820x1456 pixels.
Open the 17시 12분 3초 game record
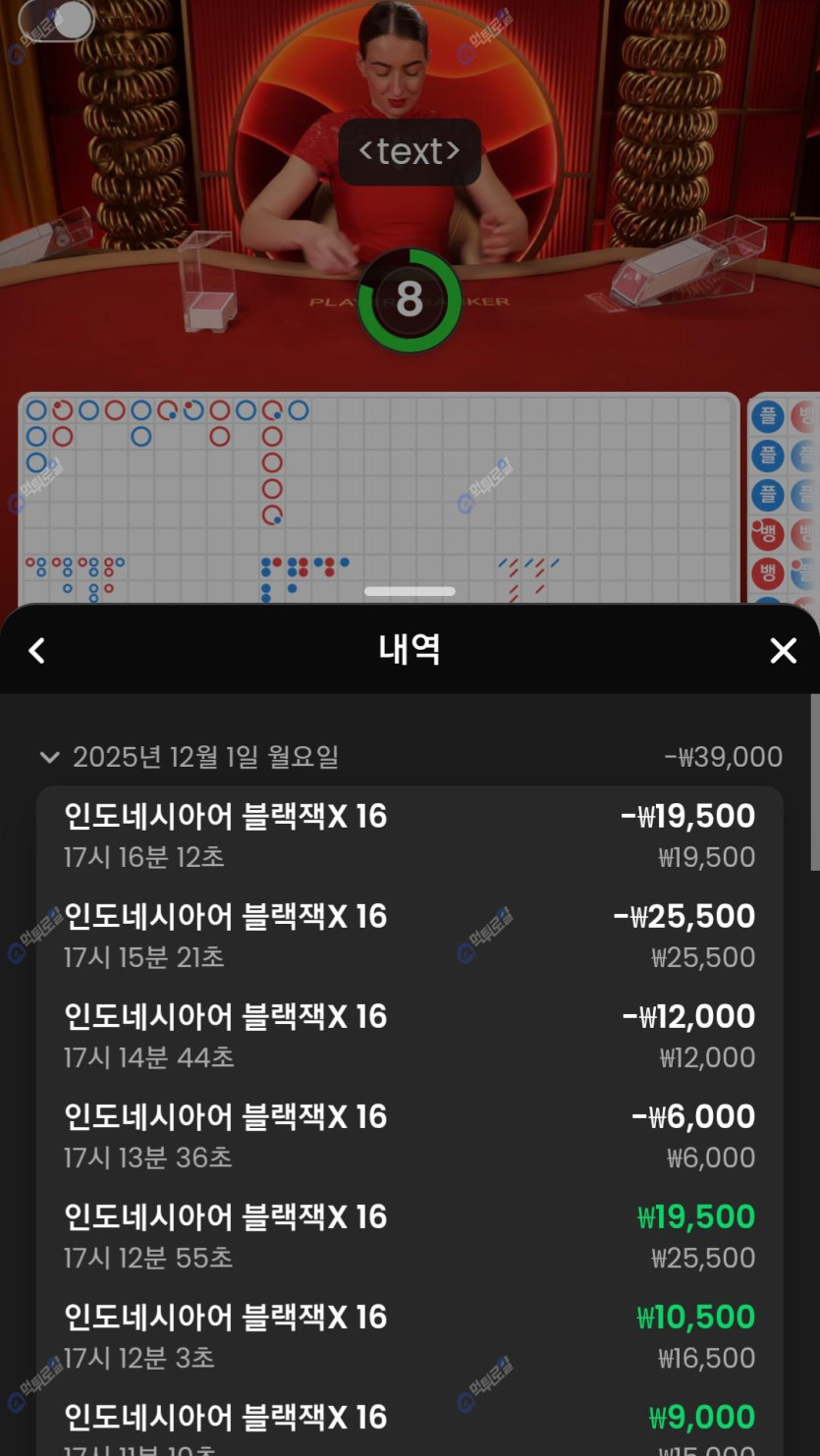click(x=409, y=1336)
